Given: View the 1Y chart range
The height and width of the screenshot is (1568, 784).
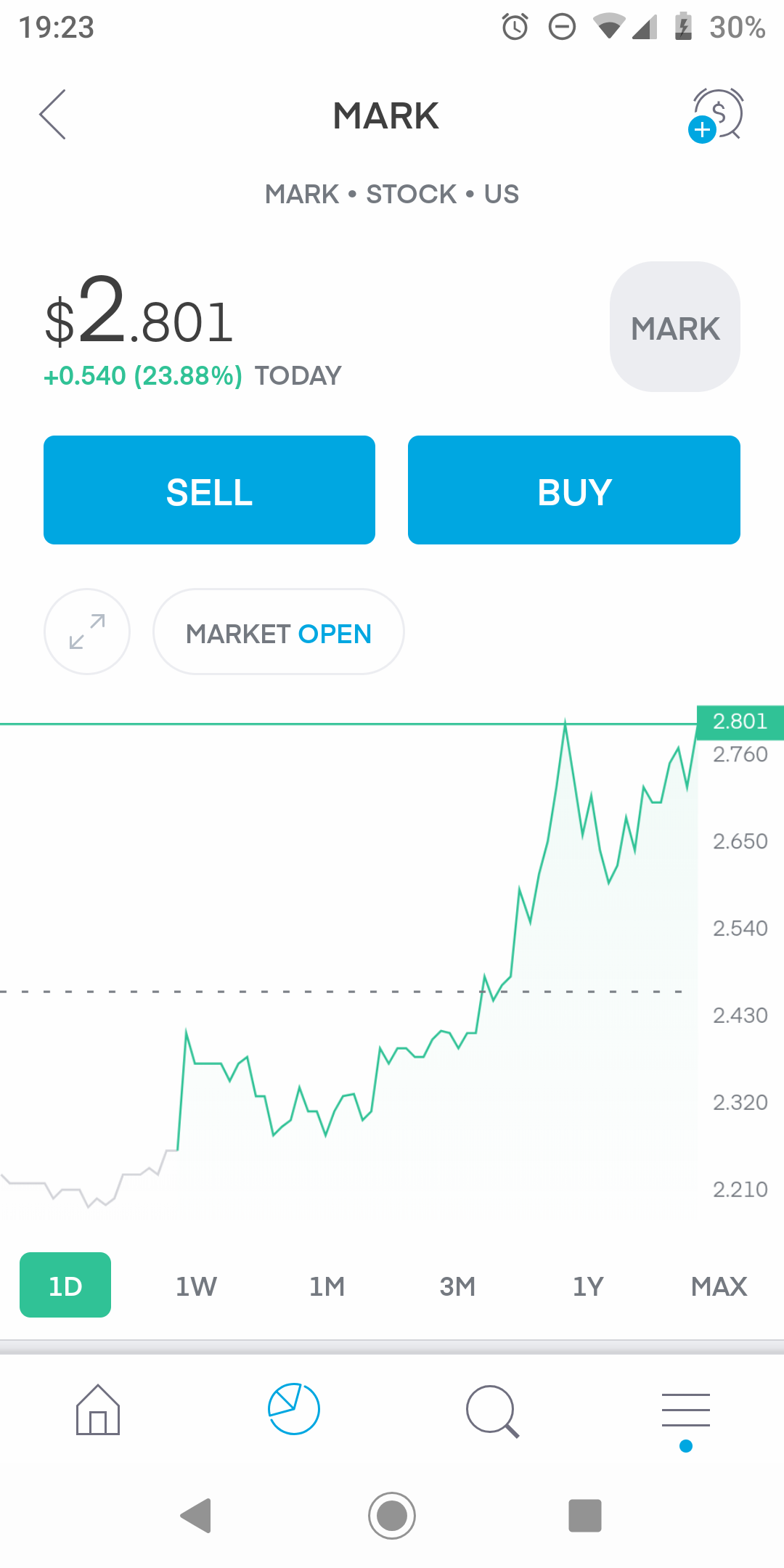Looking at the screenshot, I should tap(588, 1286).
